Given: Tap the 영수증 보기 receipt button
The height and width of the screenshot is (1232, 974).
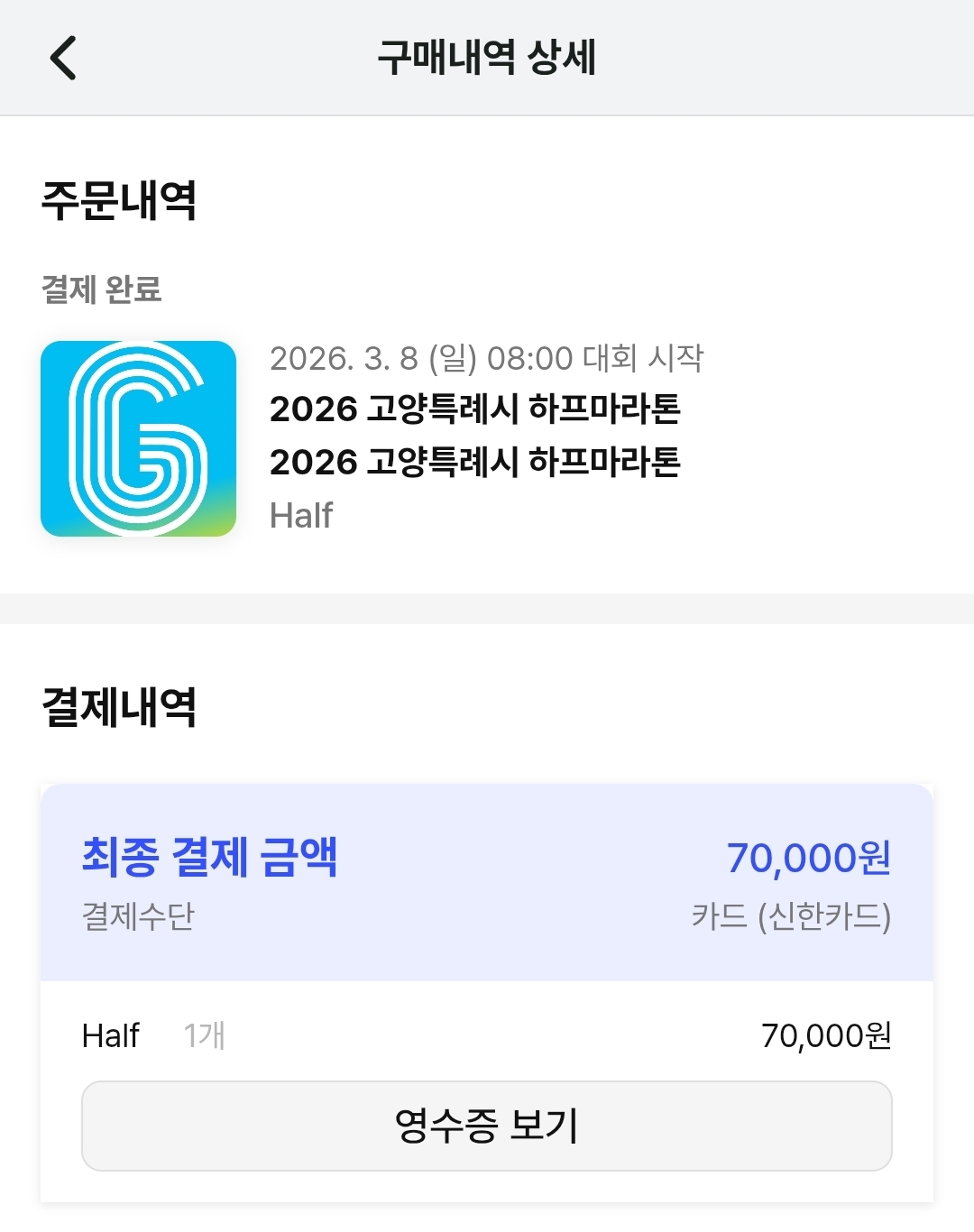Looking at the screenshot, I should point(487,1125).
